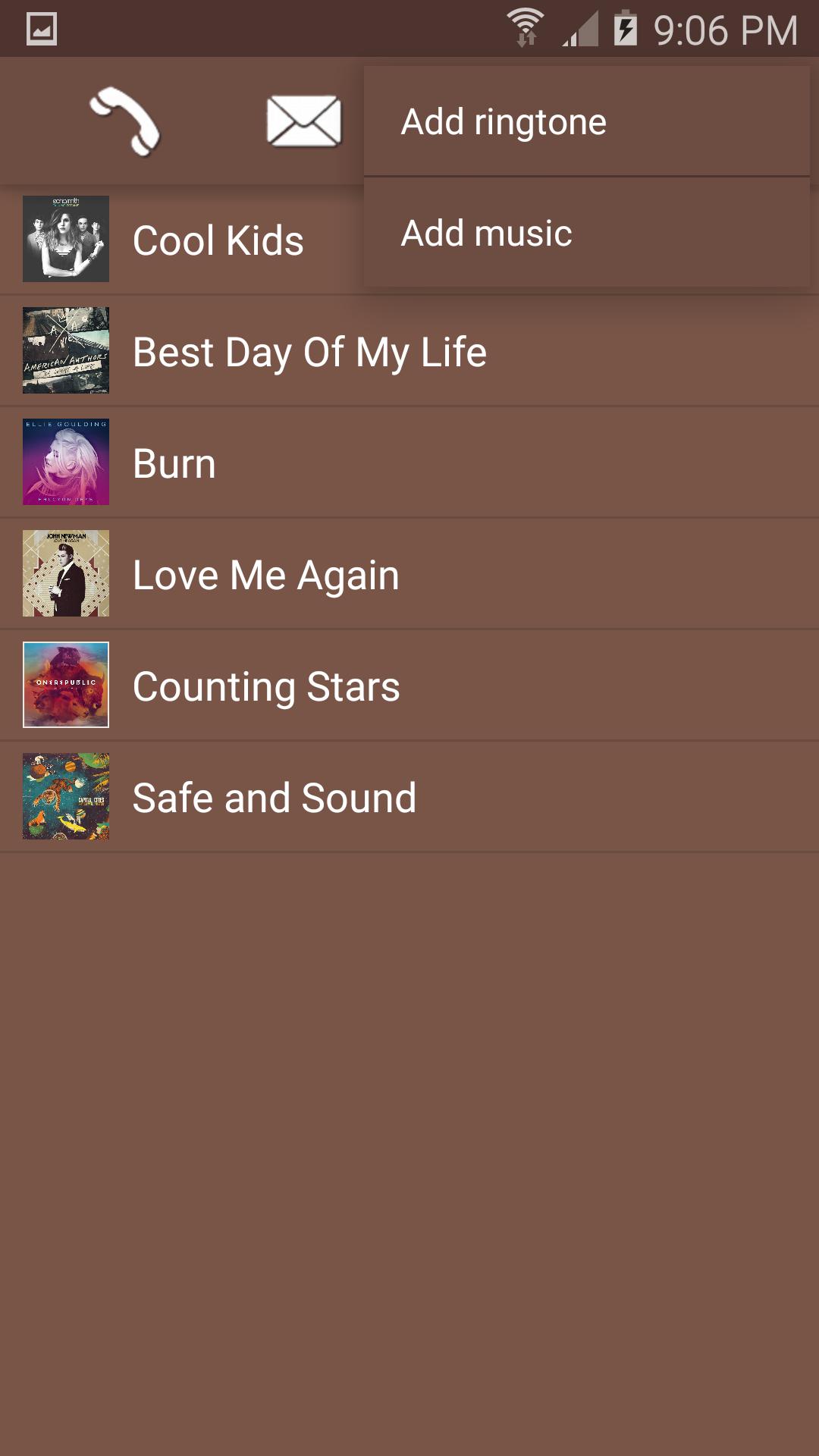The image size is (819, 1456).
Task: Select the song Cool Kids
Action: pyautogui.click(x=218, y=239)
